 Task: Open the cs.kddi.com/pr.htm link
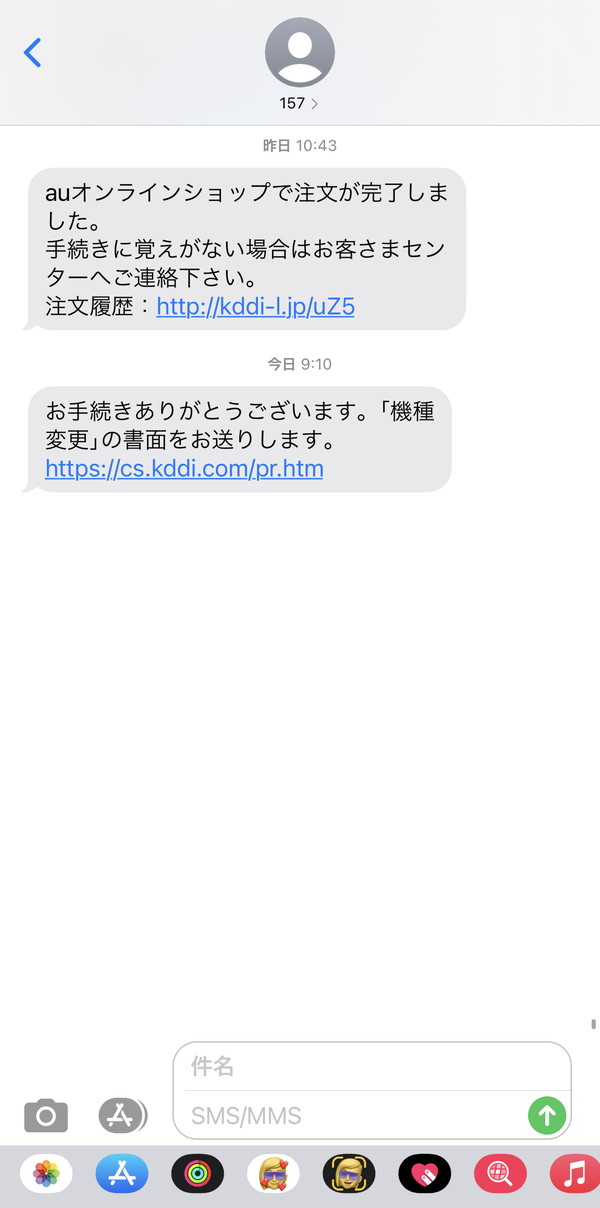[184, 468]
